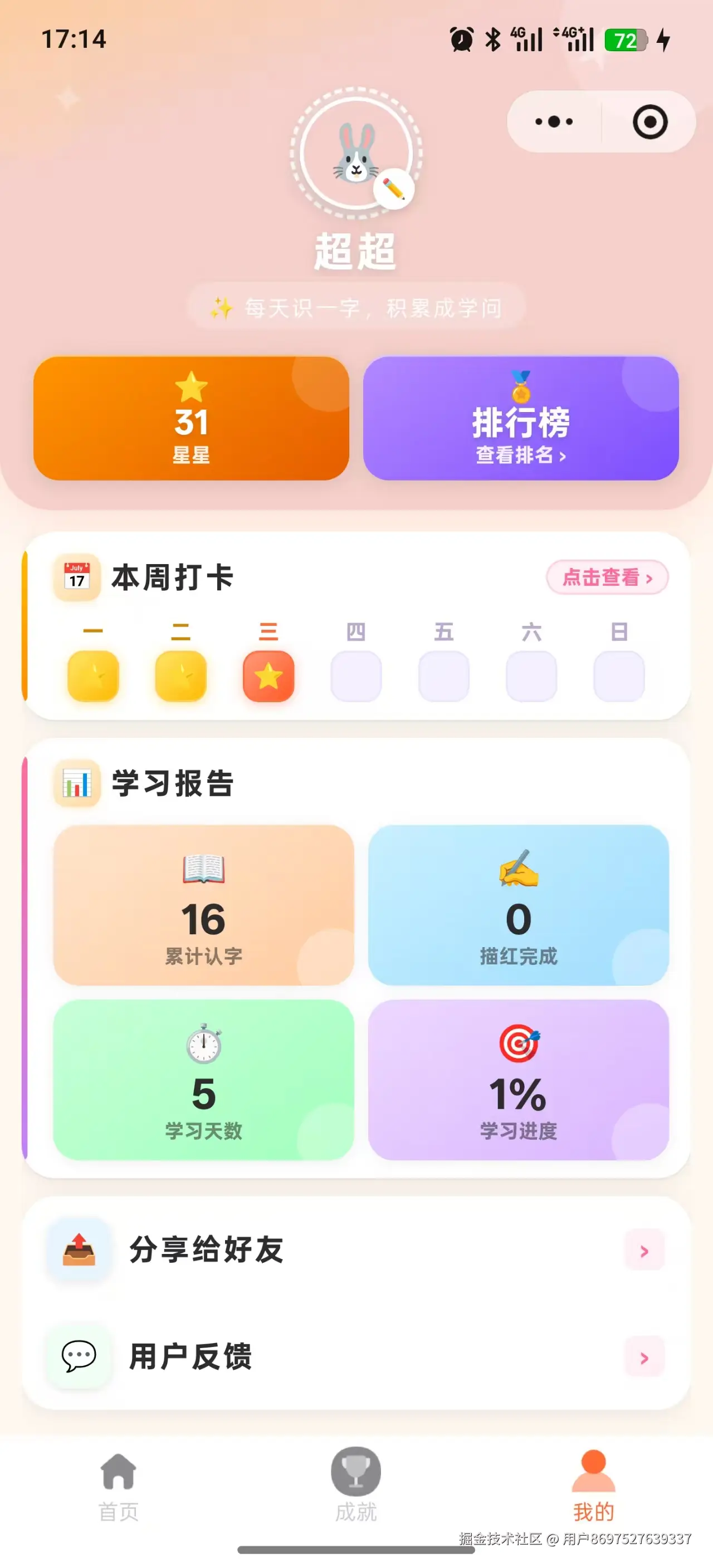Open 分享给好友 to share with friends

point(356,1249)
